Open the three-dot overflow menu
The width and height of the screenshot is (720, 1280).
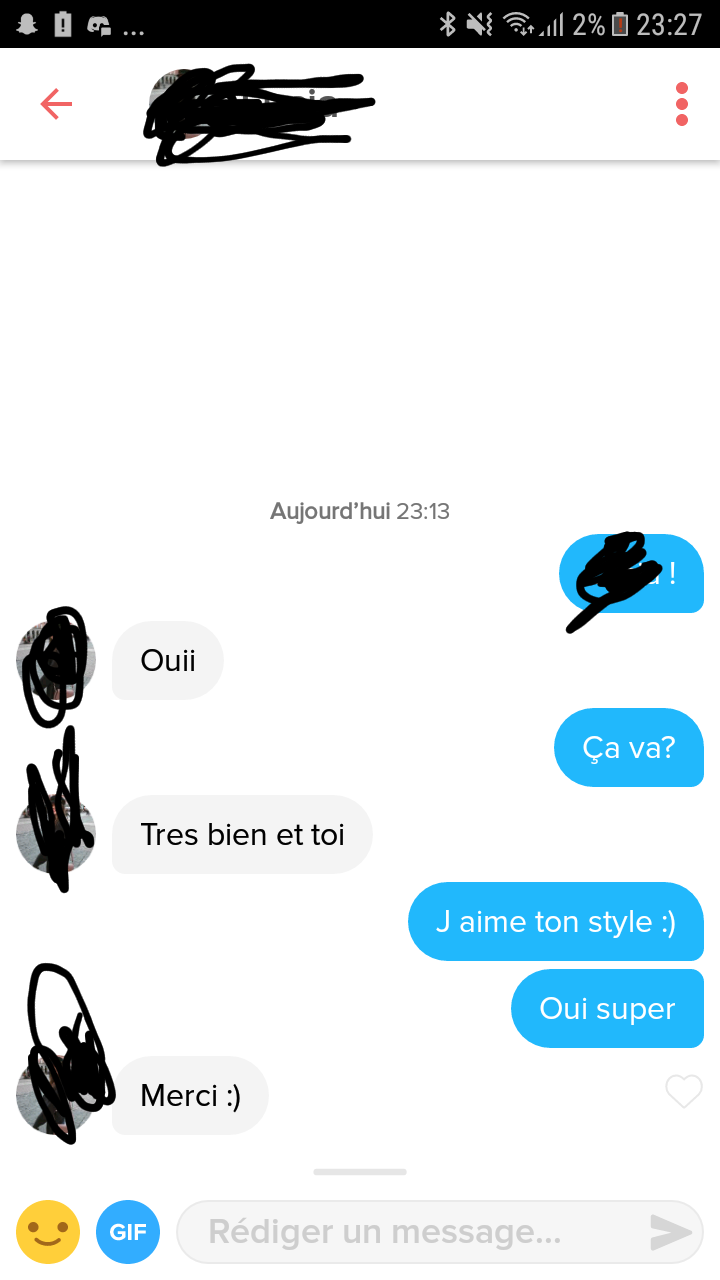[x=682, y=104]
